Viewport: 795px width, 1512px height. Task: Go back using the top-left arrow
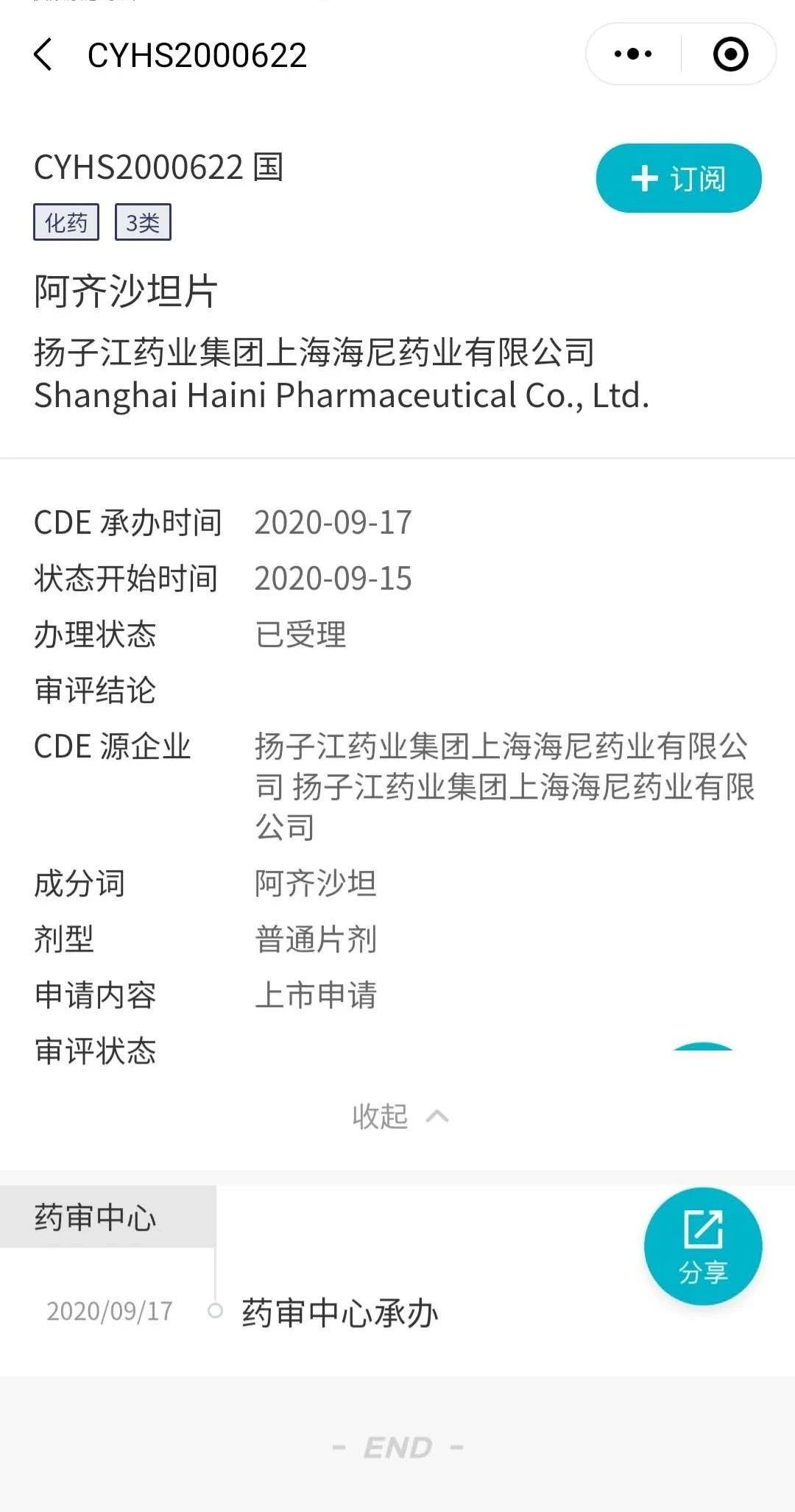[x=43, y=55]
